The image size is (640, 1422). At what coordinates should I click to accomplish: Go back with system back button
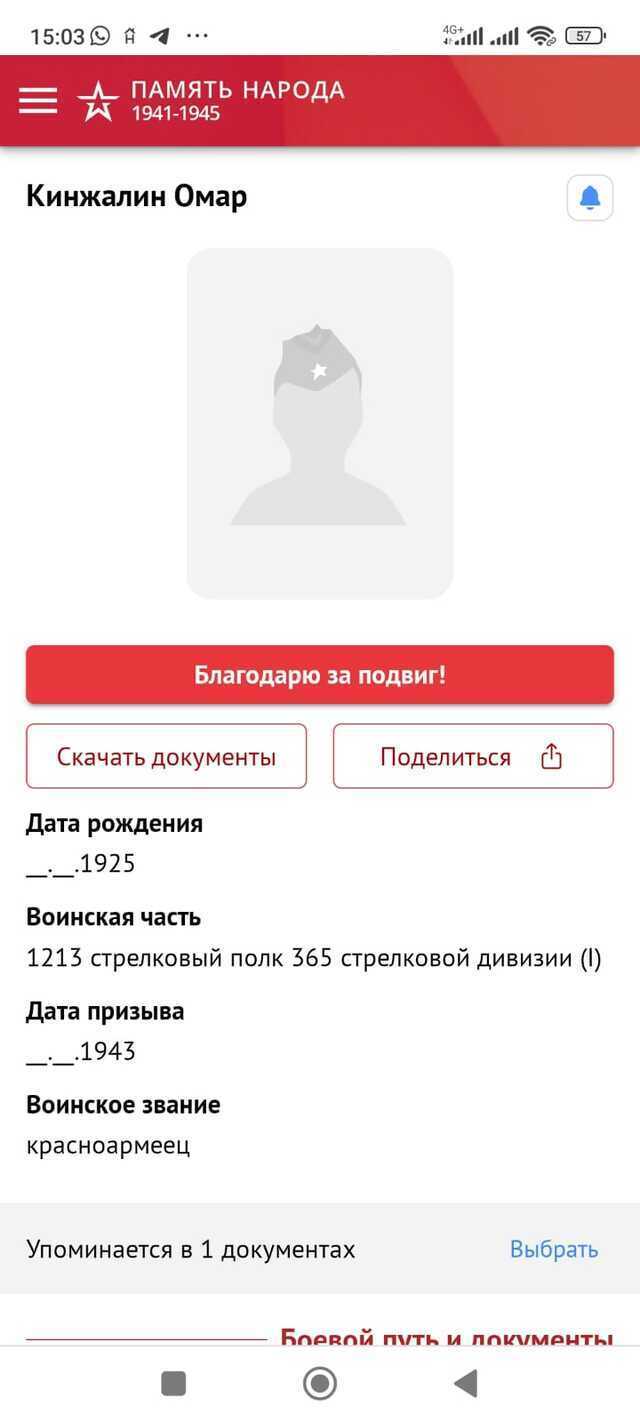pos(465,1383)
